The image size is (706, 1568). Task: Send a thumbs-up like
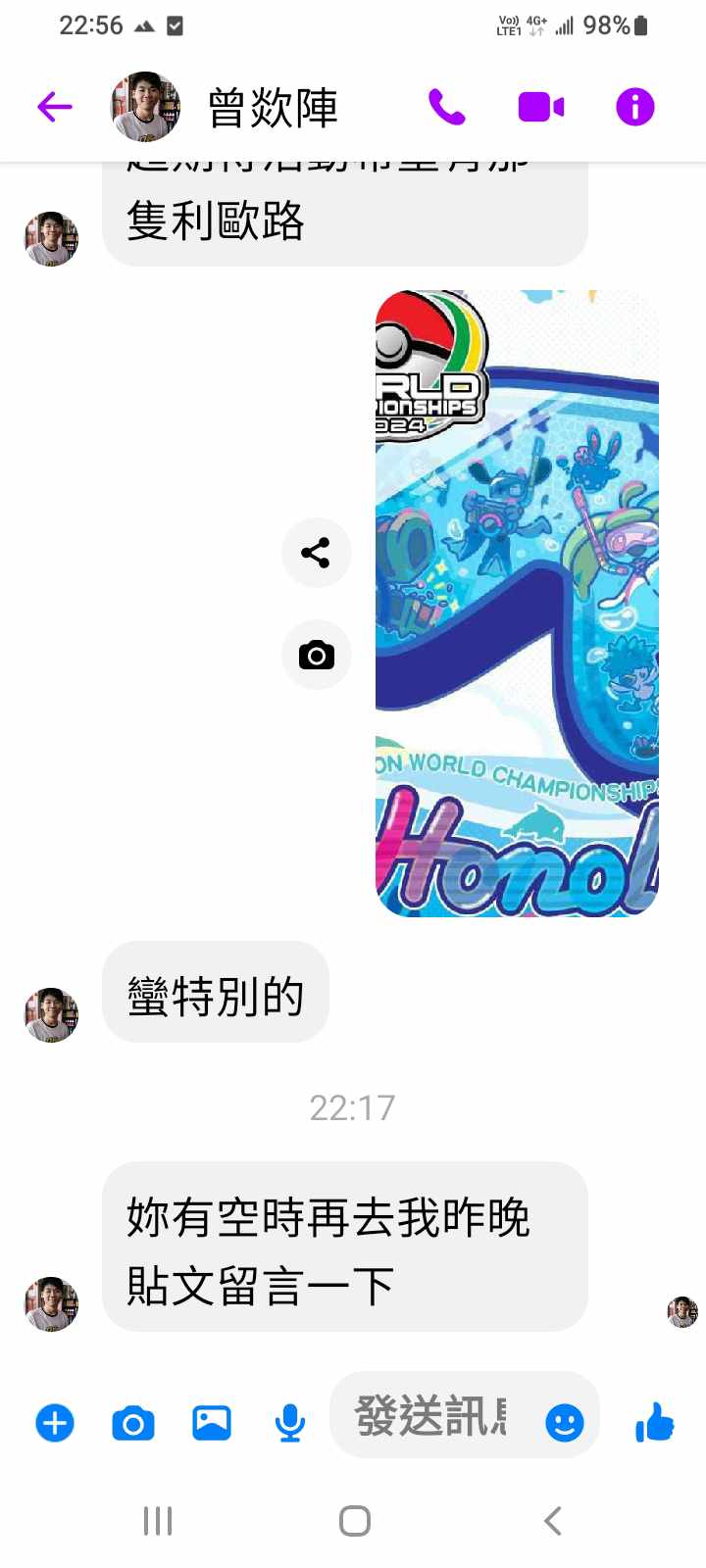[654, 1422]
